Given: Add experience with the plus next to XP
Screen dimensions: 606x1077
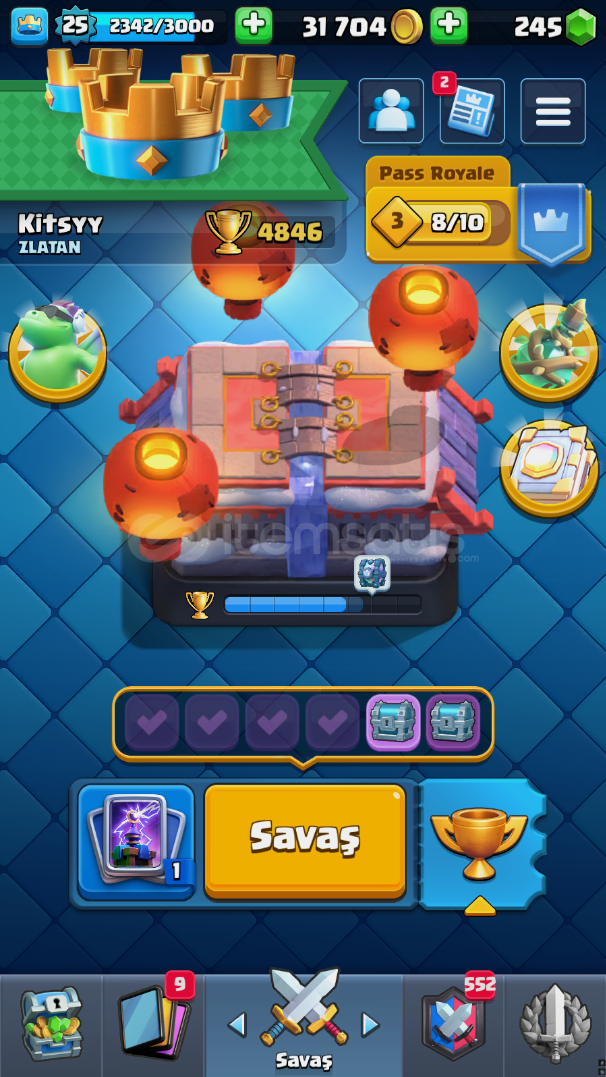Looking at the screenshot, I should tap(254, 26).
